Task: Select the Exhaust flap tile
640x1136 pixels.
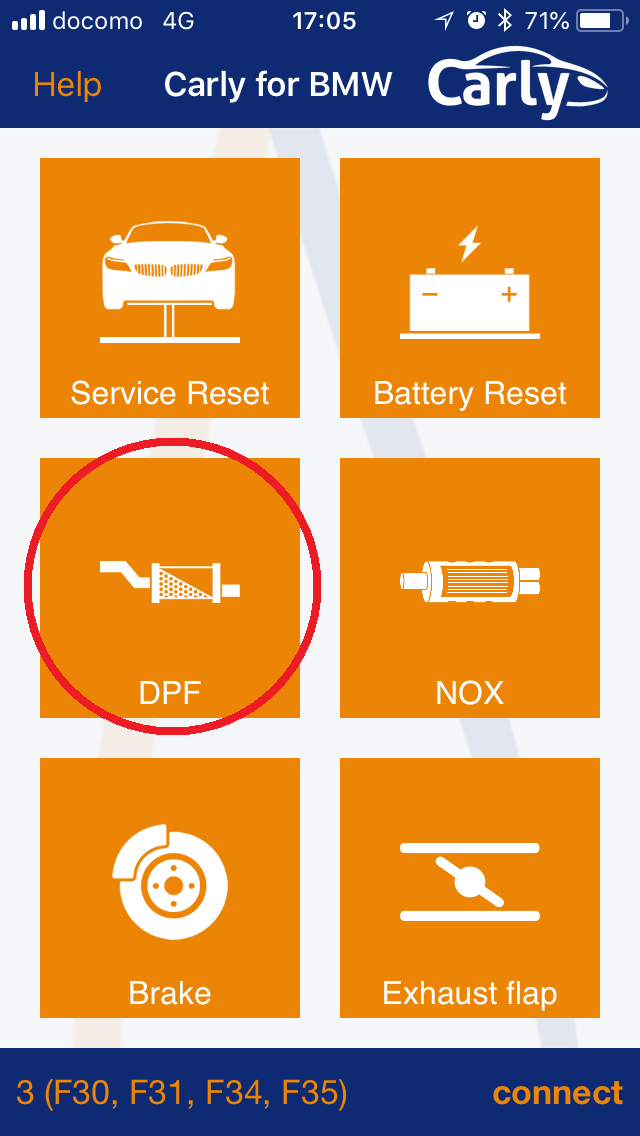Action: coord(470,888)
